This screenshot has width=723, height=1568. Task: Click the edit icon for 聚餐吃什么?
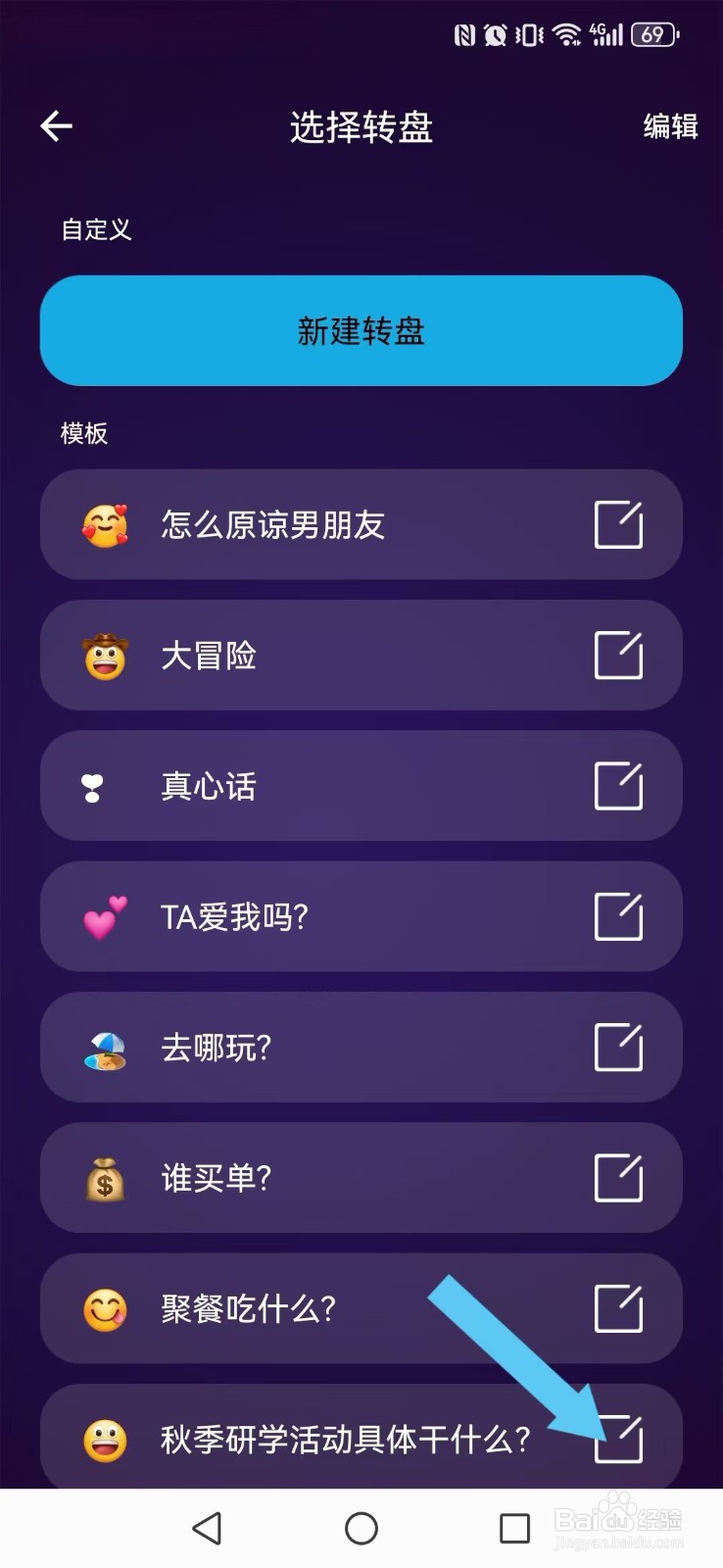(x=617, y=1308)
